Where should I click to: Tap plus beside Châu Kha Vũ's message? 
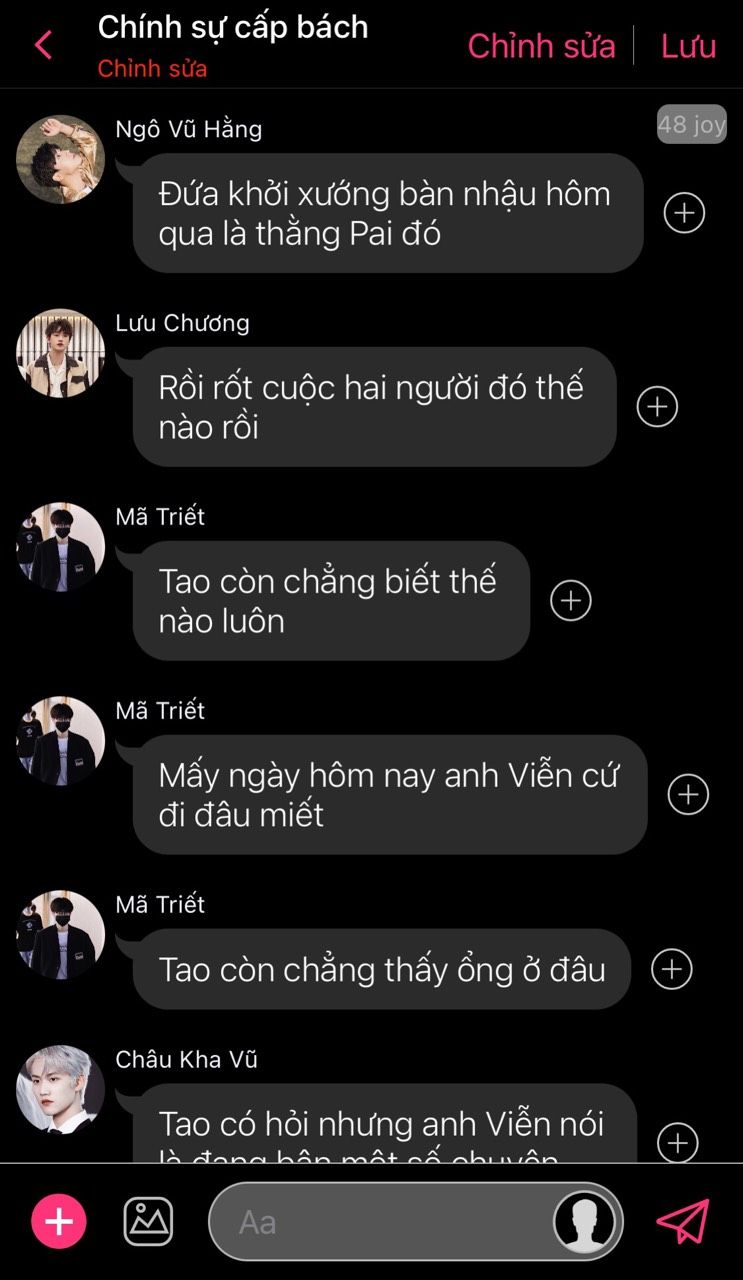coord(677,1142)
